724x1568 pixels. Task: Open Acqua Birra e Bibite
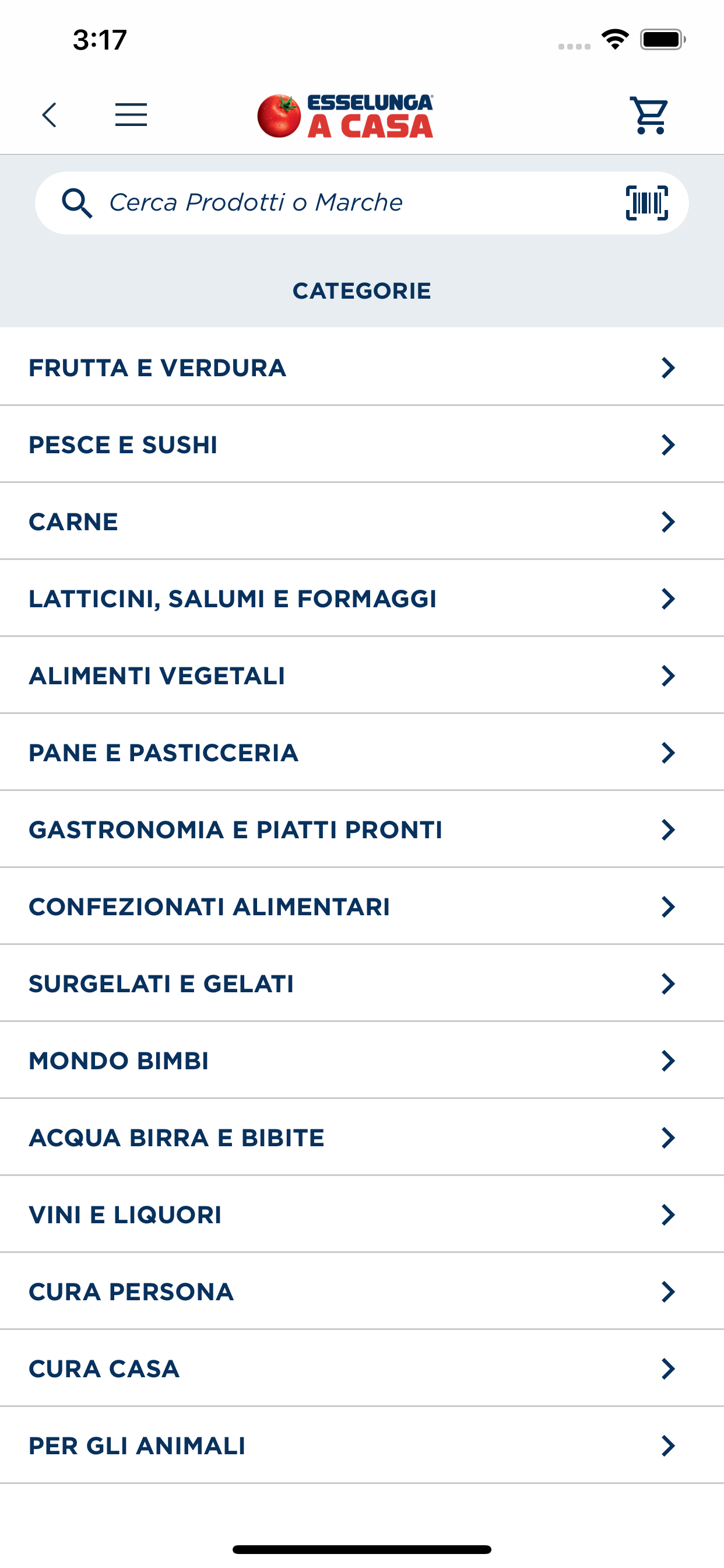[362, 1137]
